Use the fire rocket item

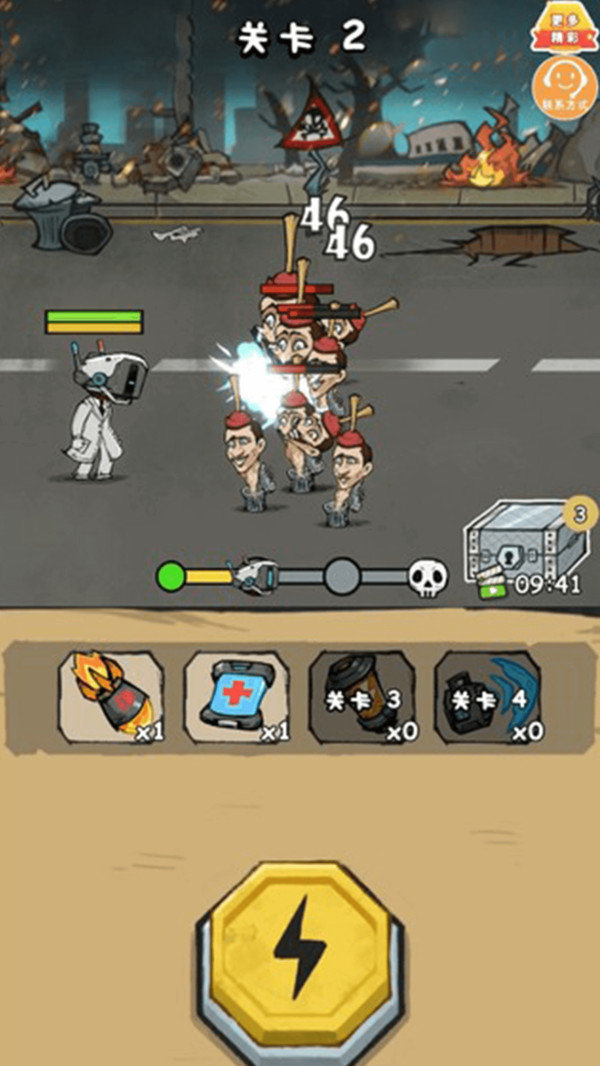(111, 696)
